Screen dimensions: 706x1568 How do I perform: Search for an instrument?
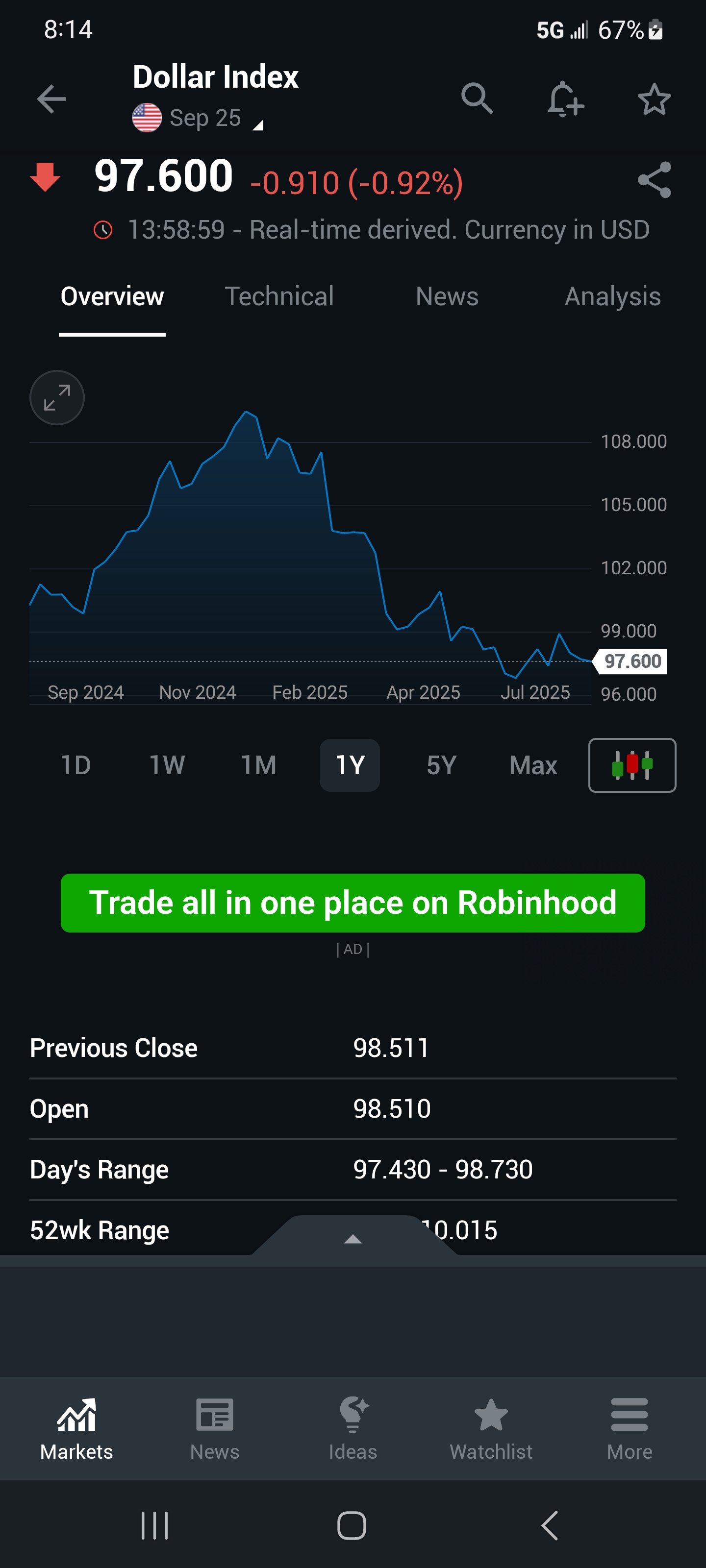tap(477, 98)
